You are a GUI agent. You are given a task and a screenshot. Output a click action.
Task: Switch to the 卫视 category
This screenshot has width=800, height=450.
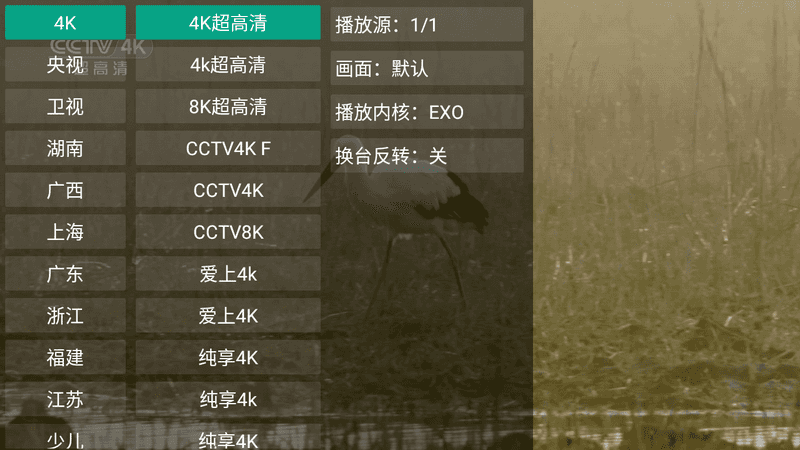(65, 107)
